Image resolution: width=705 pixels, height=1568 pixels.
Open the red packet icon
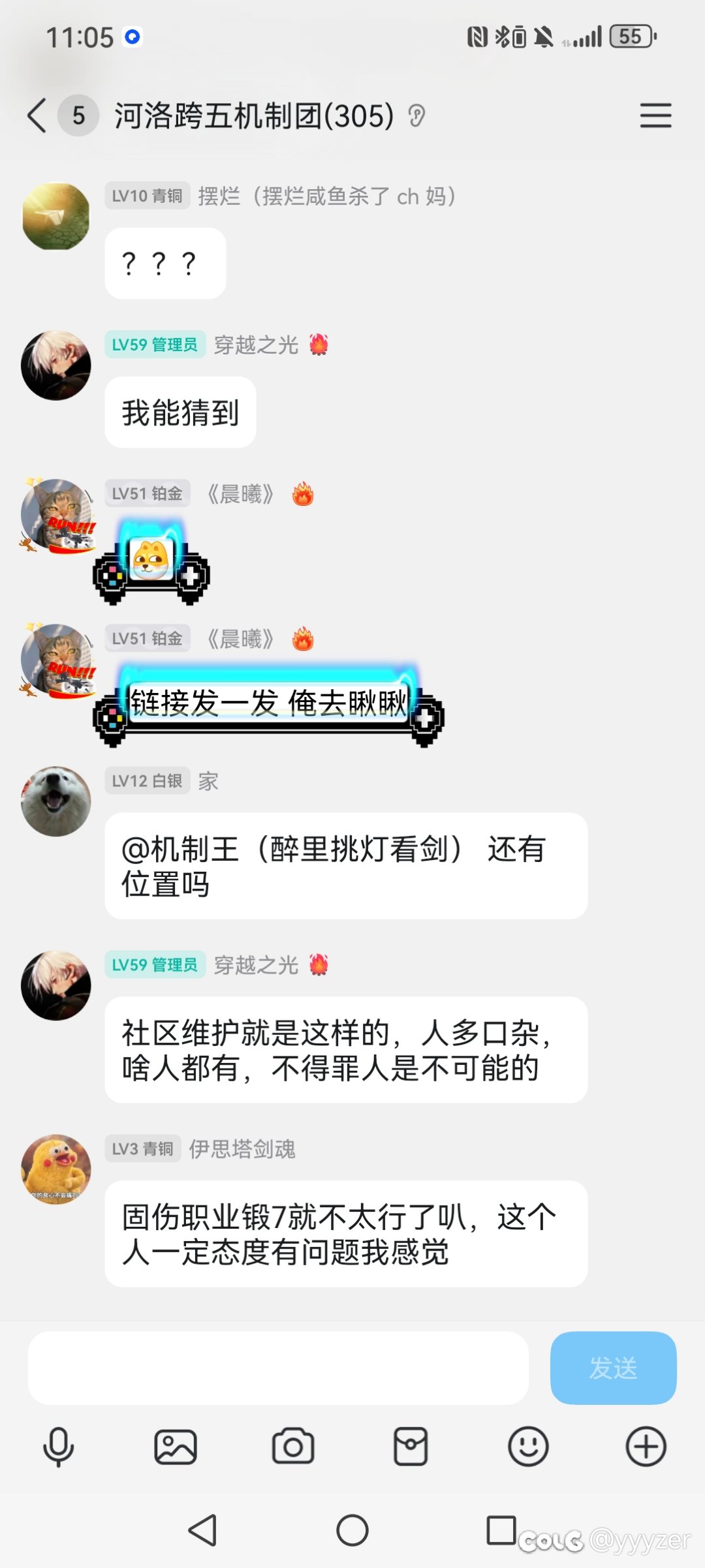(411, 1447)
